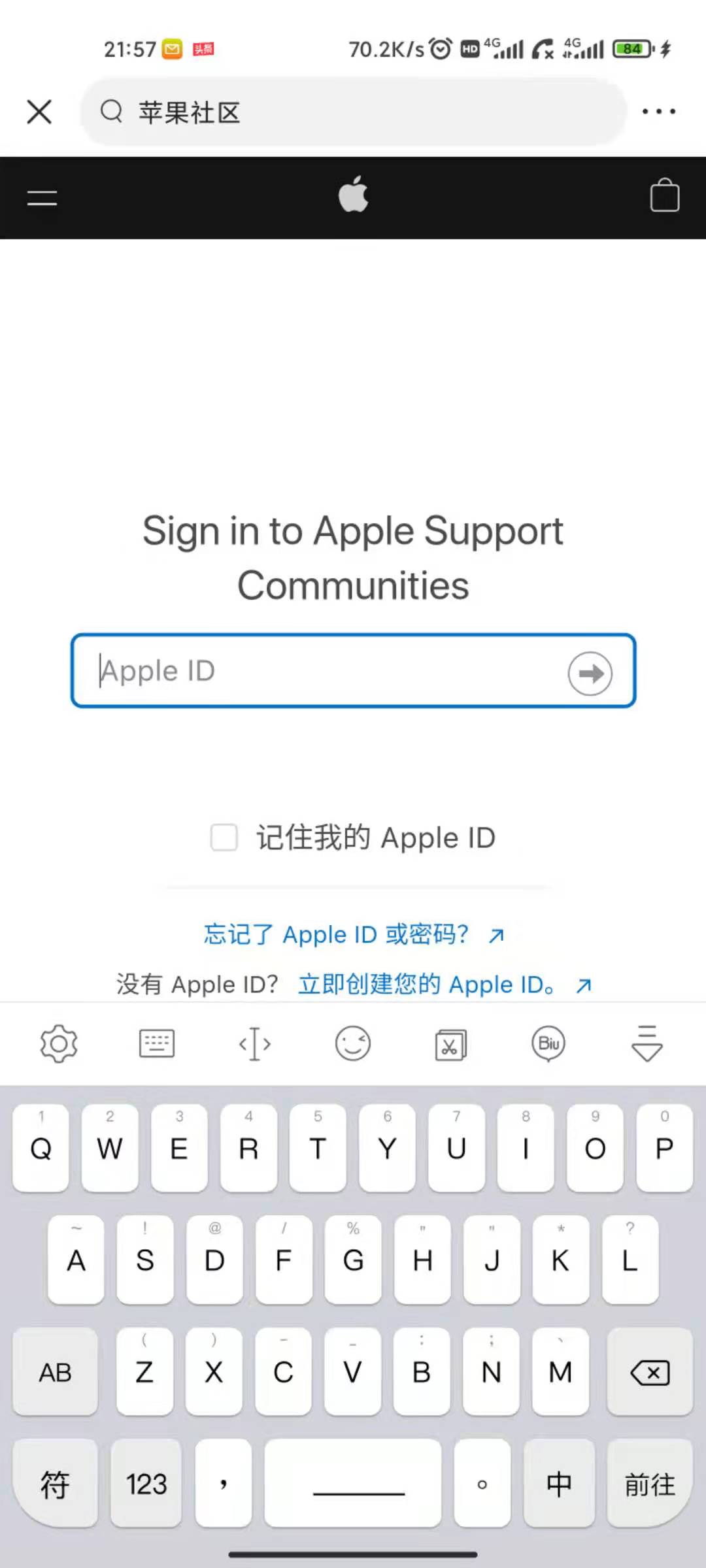Open the shopping bag
This screenshot has width=706, height=1568.
click(664, 195)
